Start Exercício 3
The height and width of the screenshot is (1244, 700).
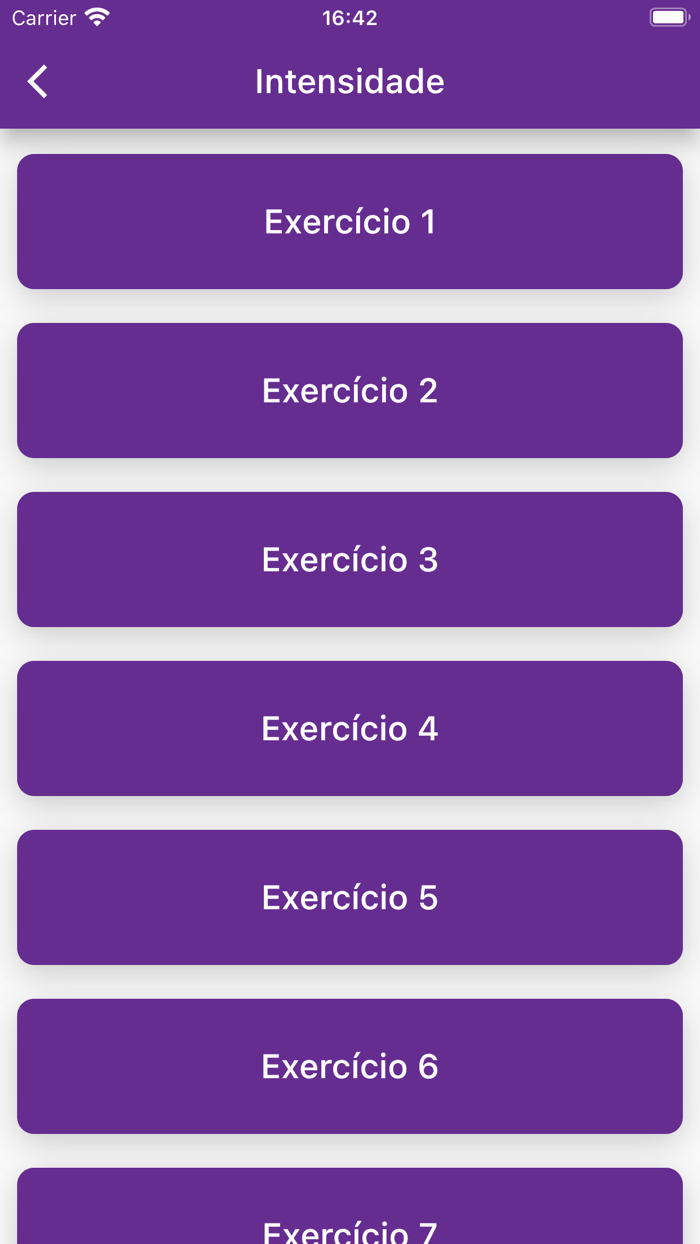click(x=350, y=559)
